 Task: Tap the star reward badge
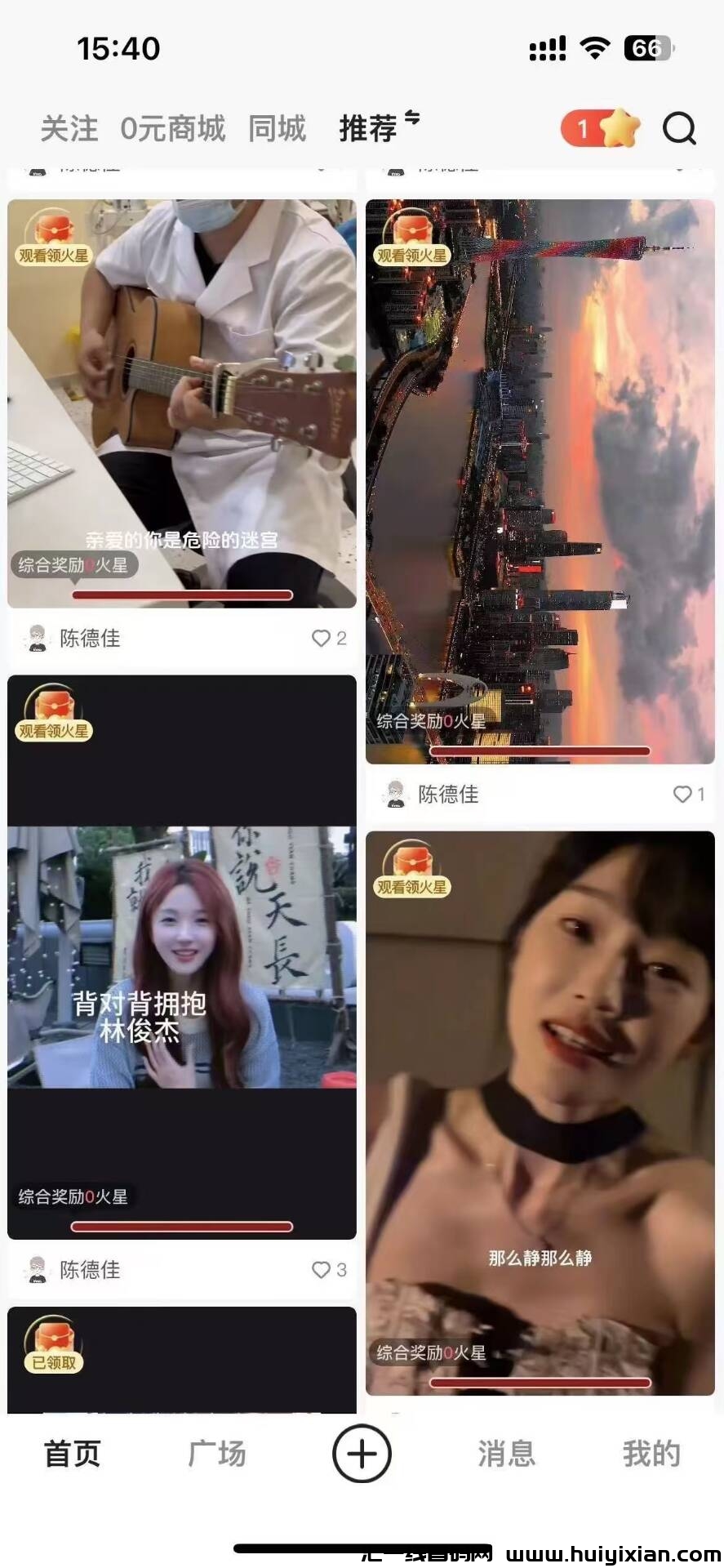[x=600, y=129]
